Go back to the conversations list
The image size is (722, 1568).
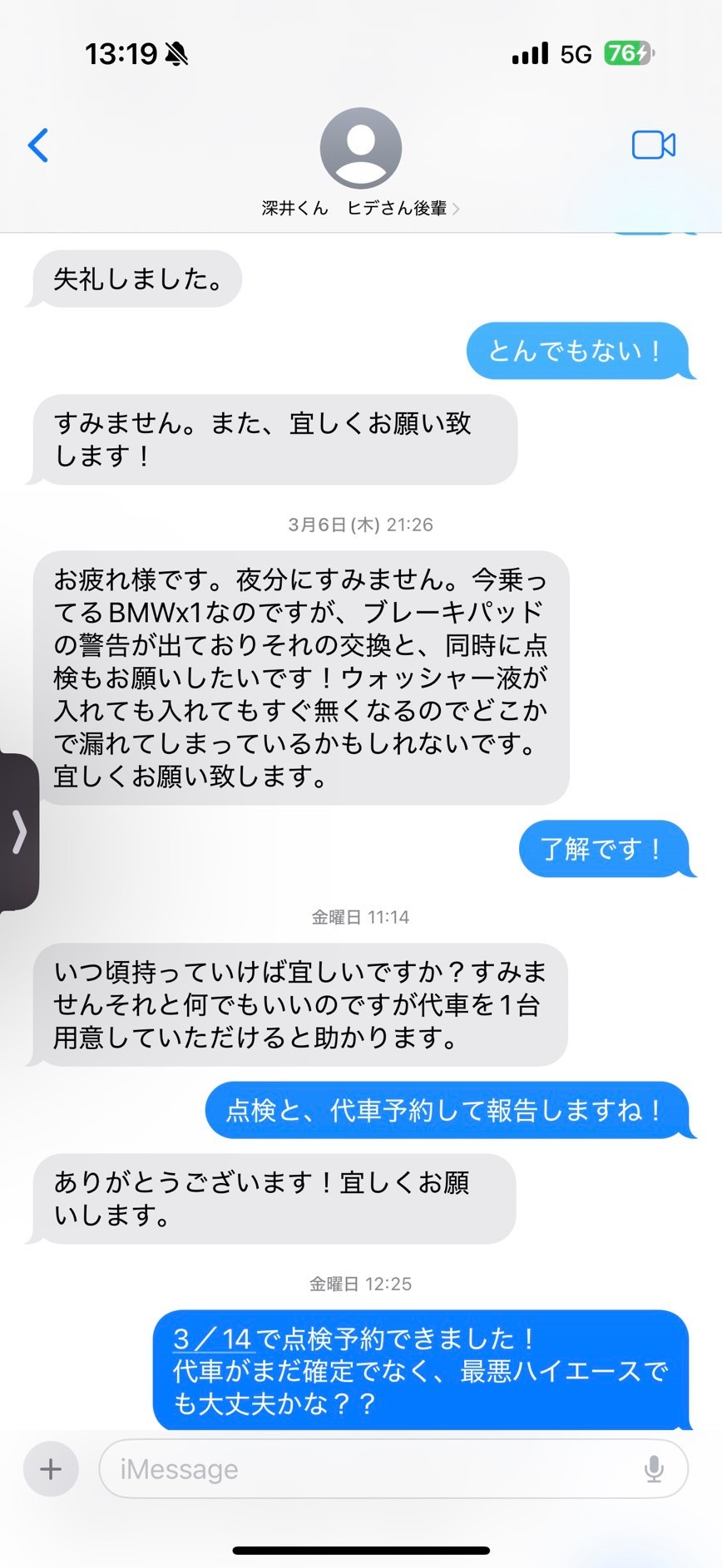[38, 145]
